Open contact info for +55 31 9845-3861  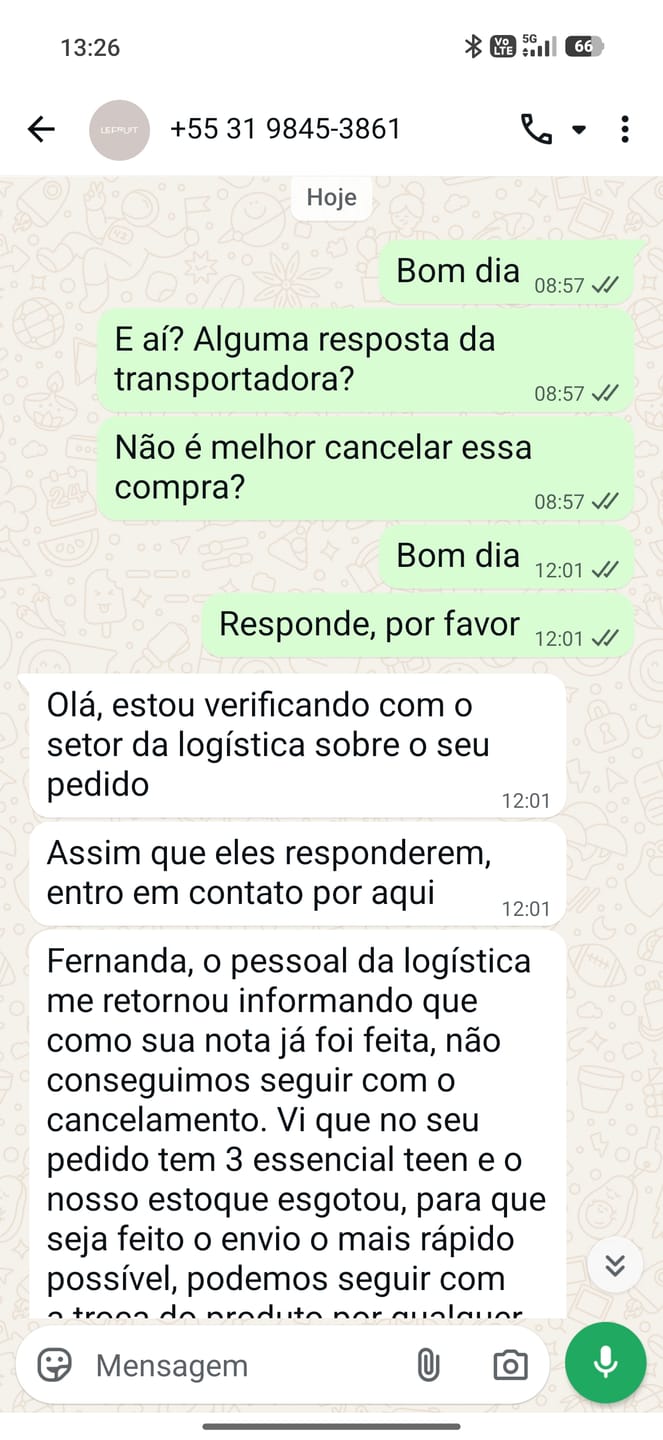pos(285,129)
